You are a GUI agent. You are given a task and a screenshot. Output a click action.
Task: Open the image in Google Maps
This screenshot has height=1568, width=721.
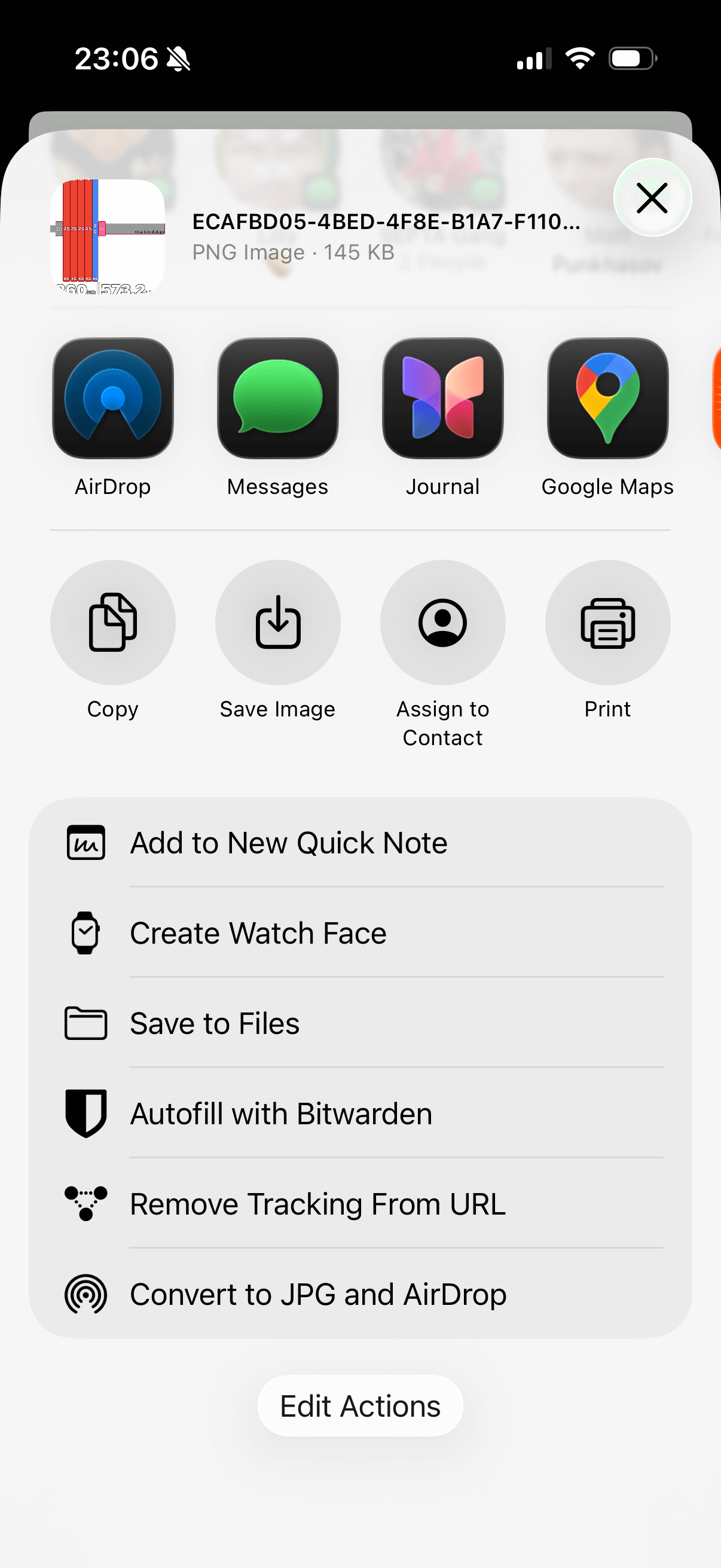[607, 399]
